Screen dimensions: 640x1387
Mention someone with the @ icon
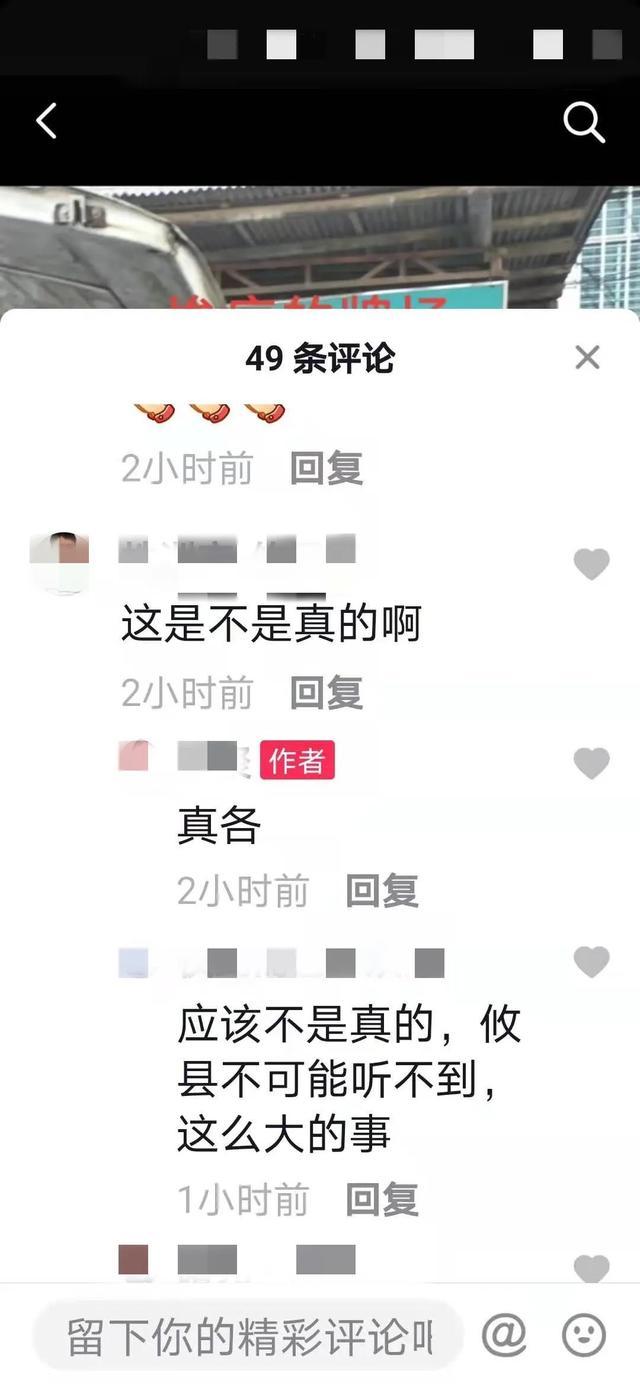tap(504, 1335)
